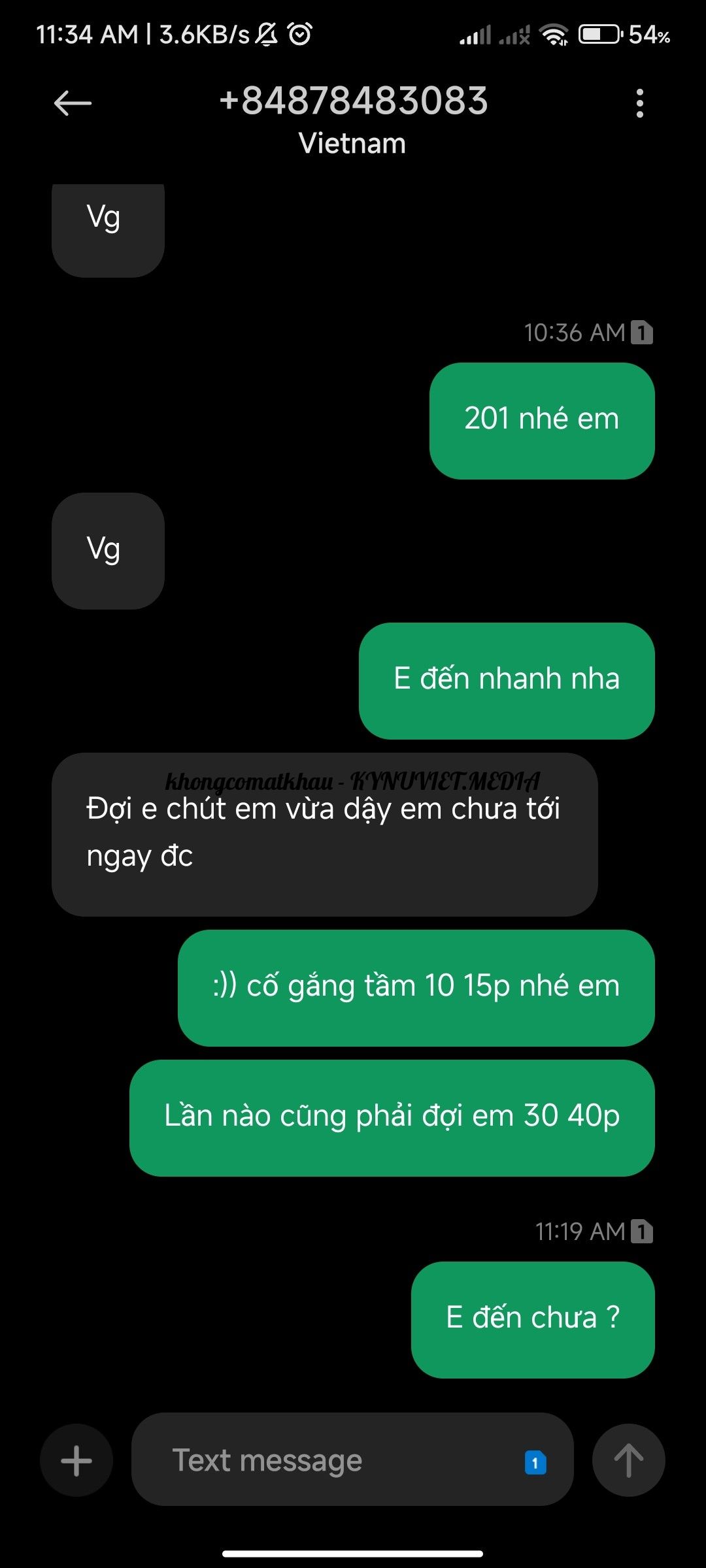Select the 'Vg' received message
This screenshot has height=1568, width=706.
[x=107, y=549]
